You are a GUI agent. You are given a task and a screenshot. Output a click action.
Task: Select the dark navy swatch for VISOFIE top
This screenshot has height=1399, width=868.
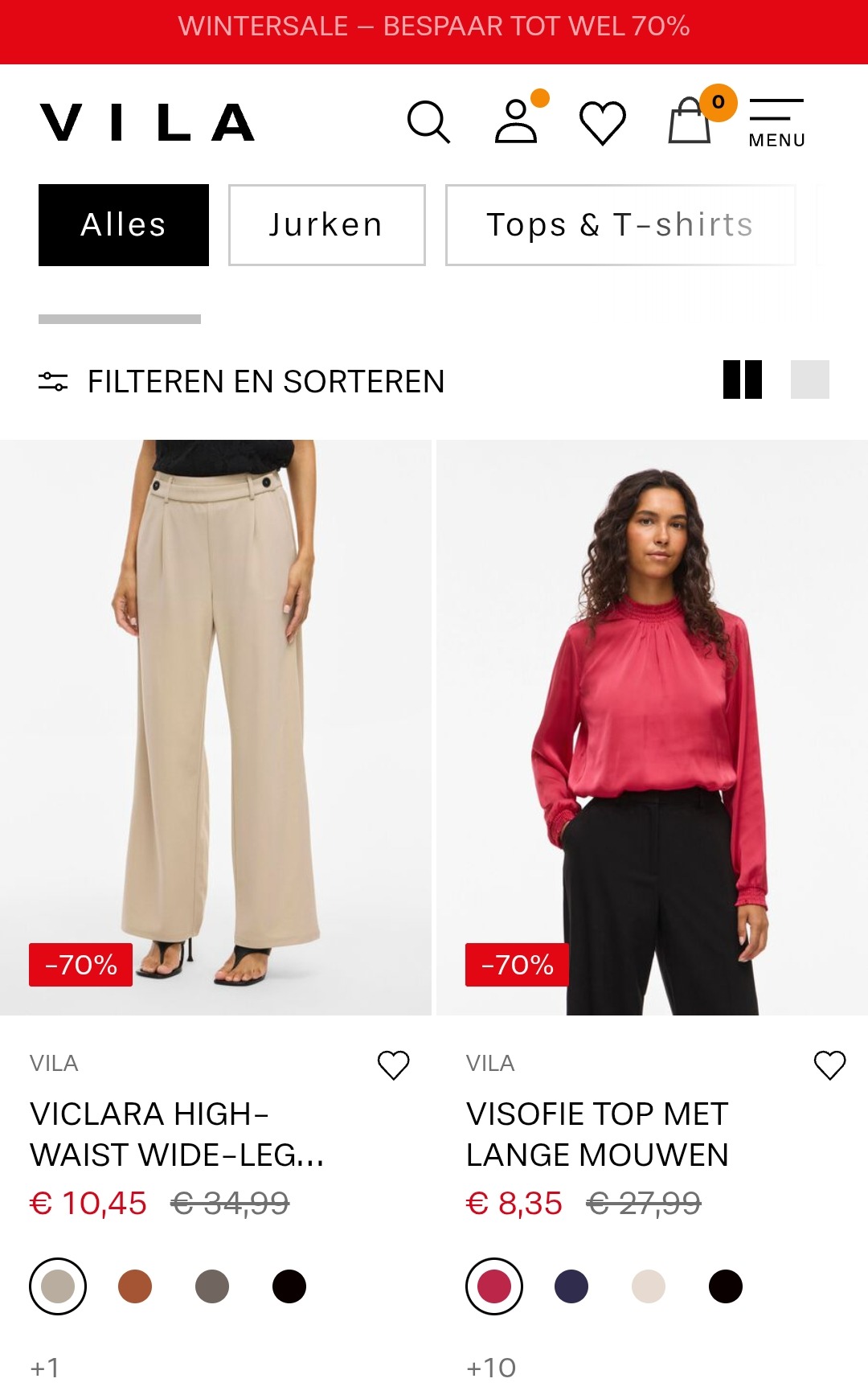[x=571, y=1284]
